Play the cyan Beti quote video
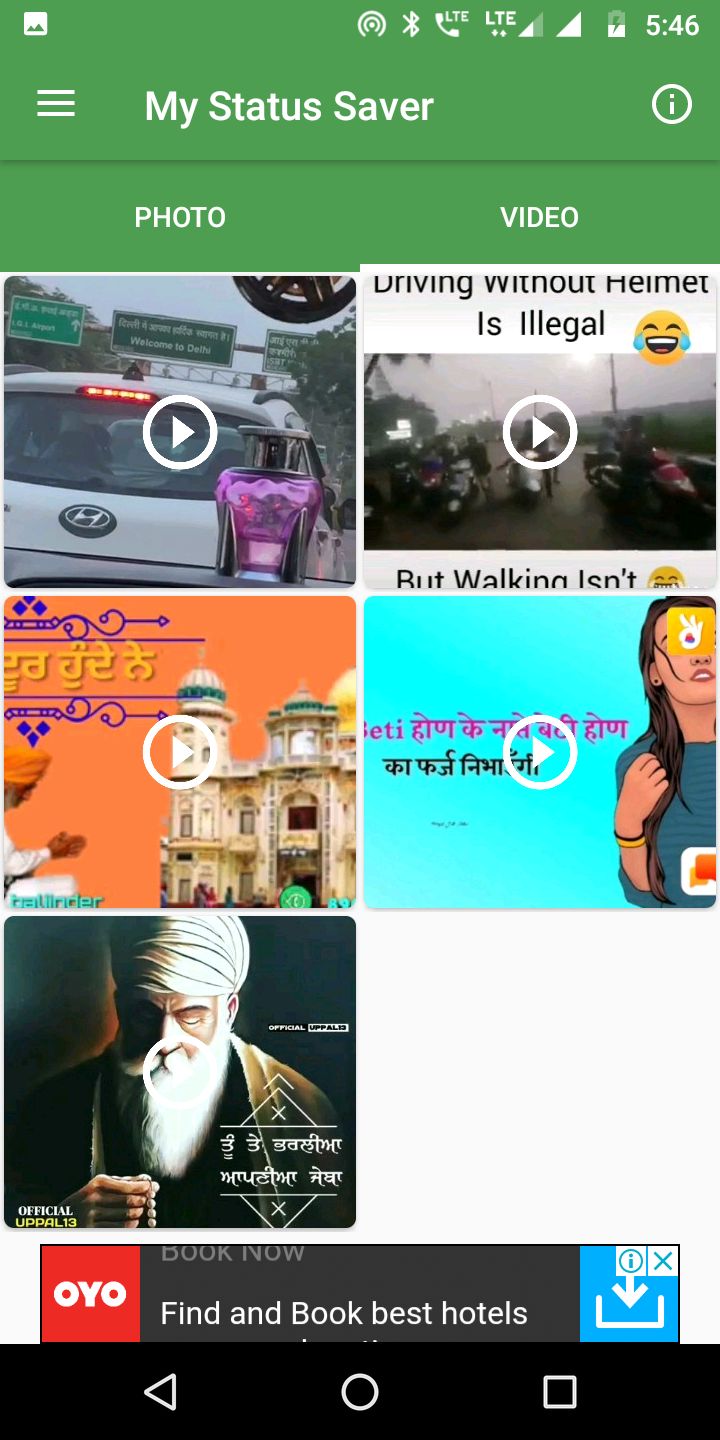Screen dimensions: 720x1440 pos(540,752)
